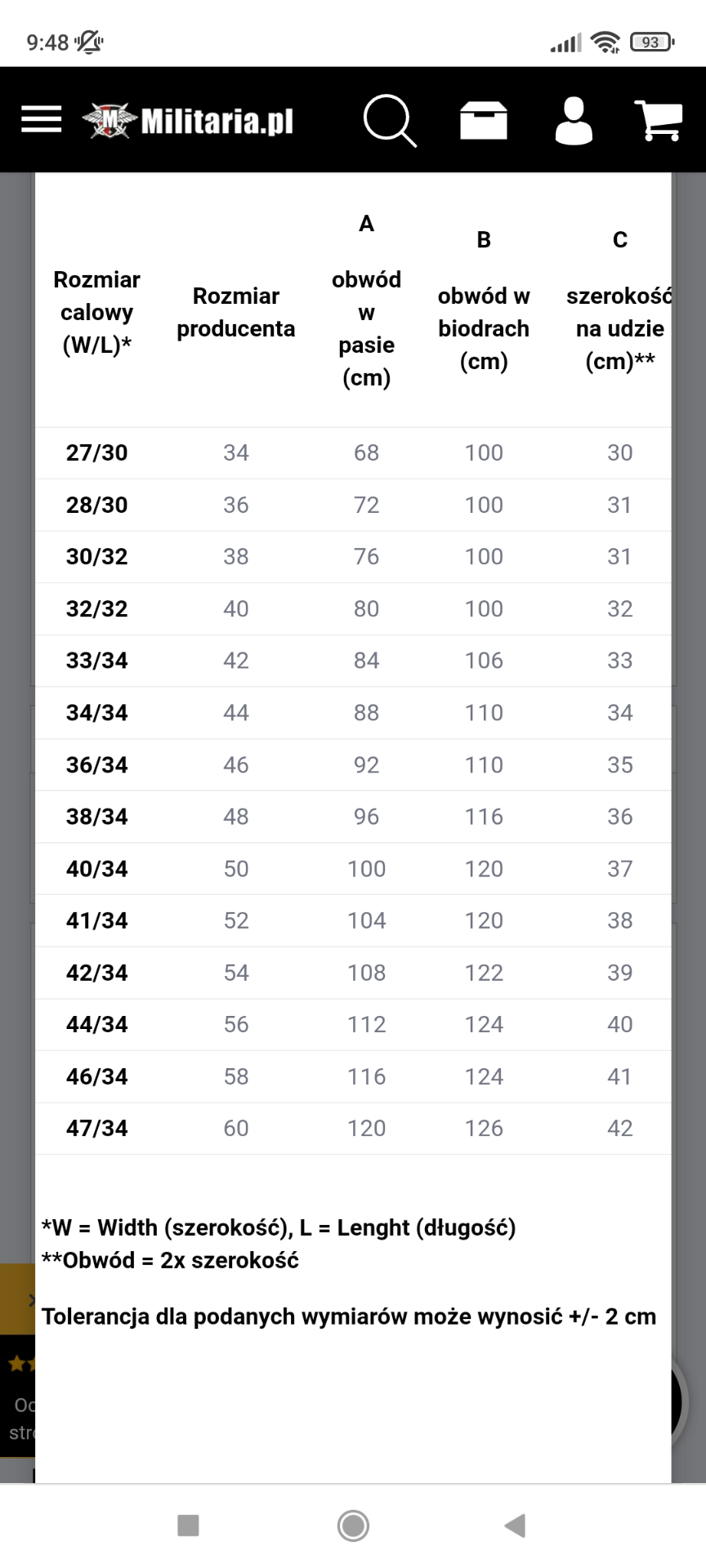
Task: Open the user account icon
Action: tap(574, 120)
